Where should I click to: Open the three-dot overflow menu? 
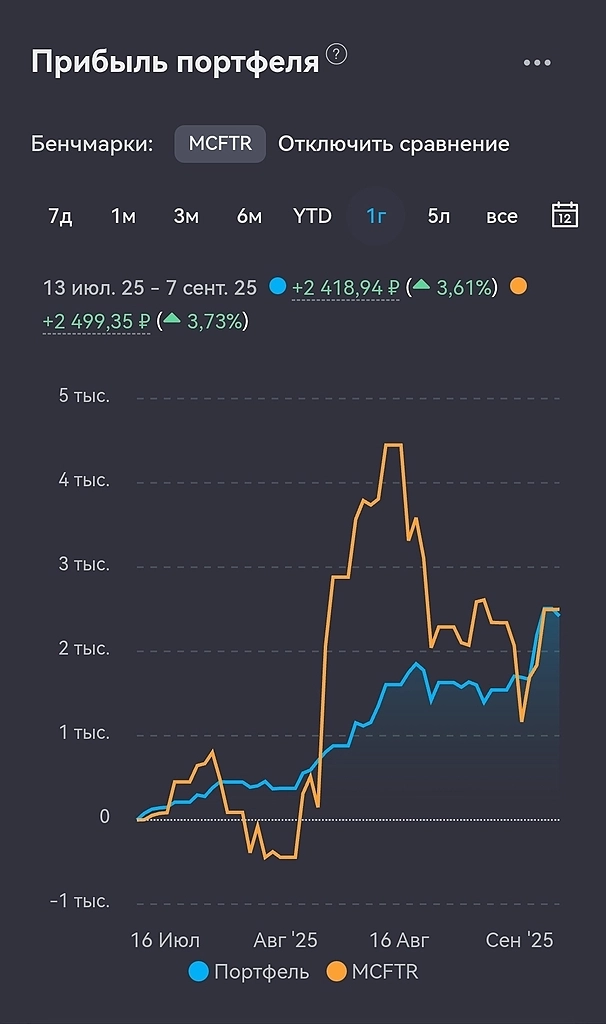pos(537,62)
